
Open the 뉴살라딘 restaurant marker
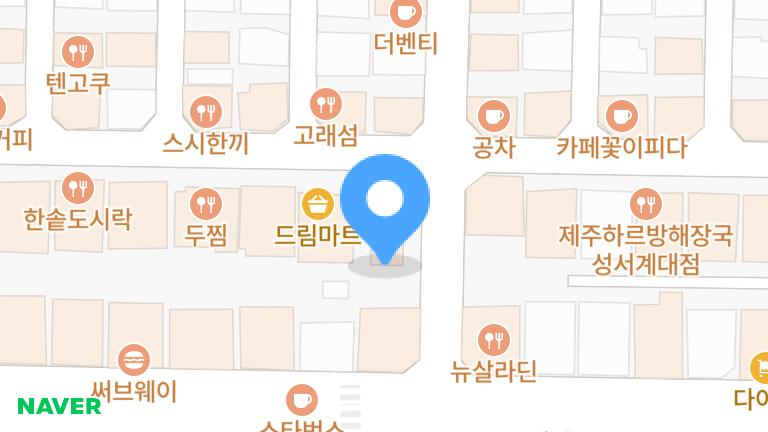coord(493,340)
